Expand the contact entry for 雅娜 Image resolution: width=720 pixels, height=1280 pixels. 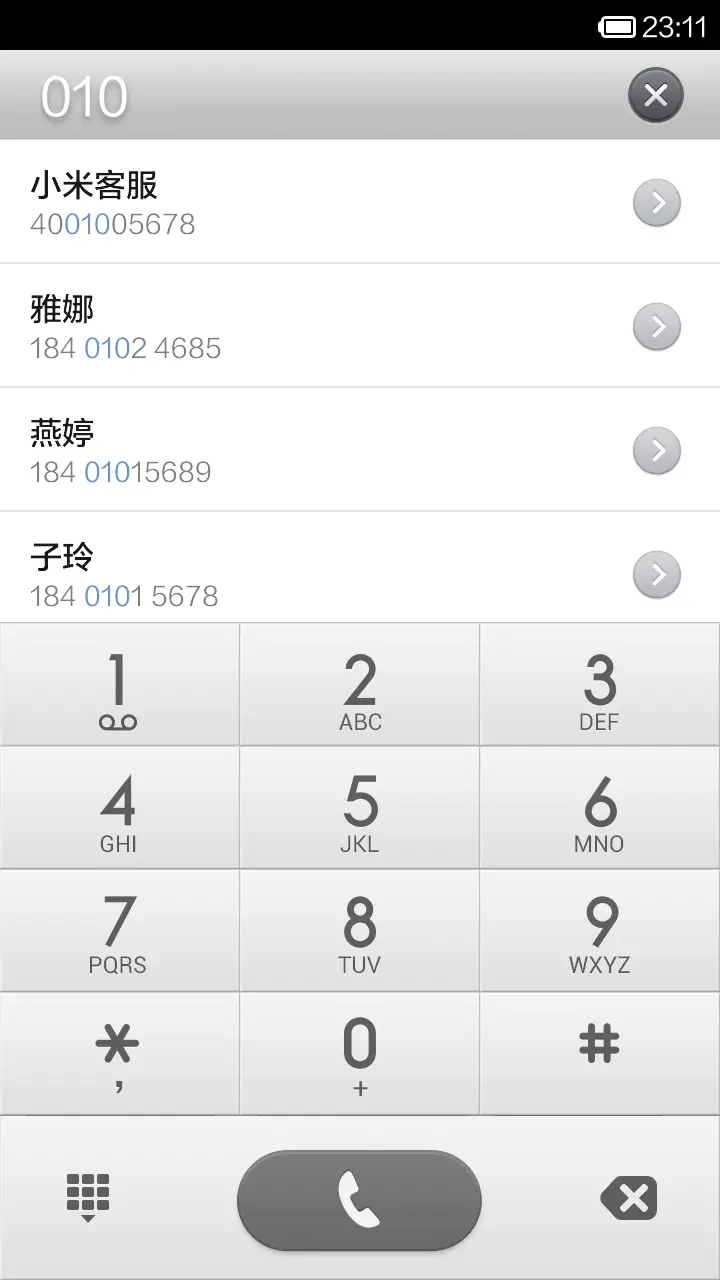tap(657, 326)
